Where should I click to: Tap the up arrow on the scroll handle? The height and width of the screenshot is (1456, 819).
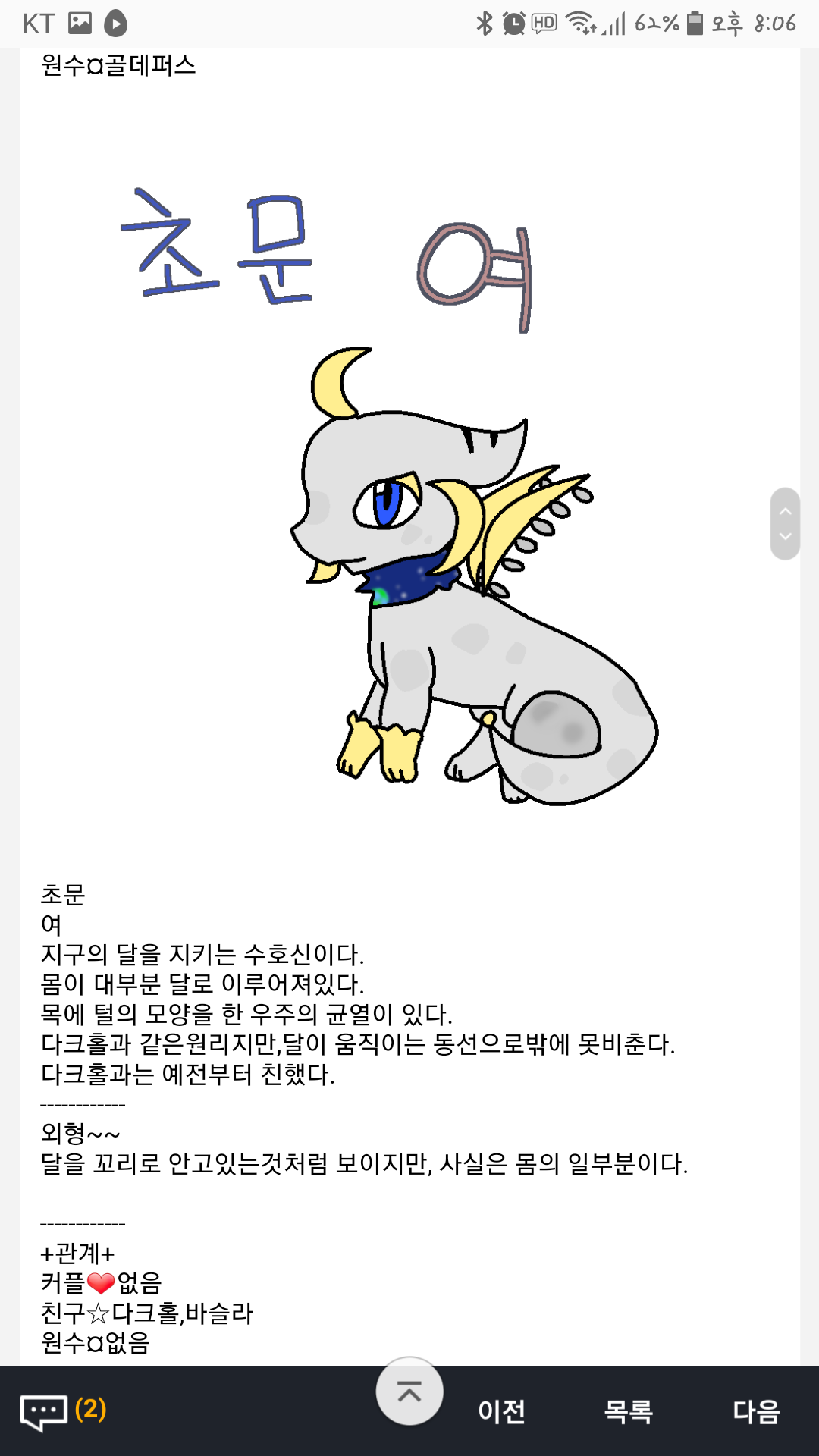tap(785, 510)
